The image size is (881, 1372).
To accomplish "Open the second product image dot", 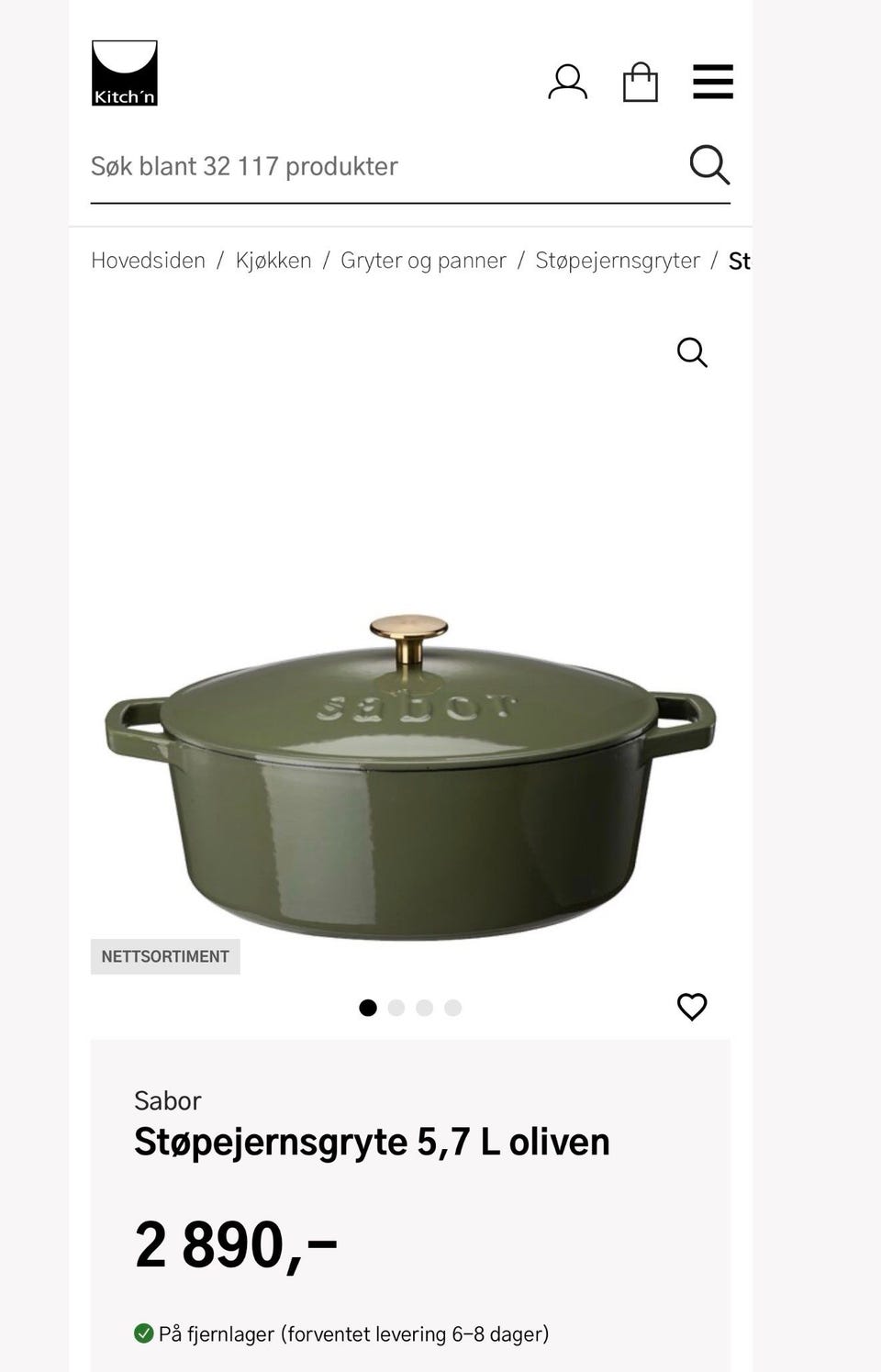I will point(396,1008).
